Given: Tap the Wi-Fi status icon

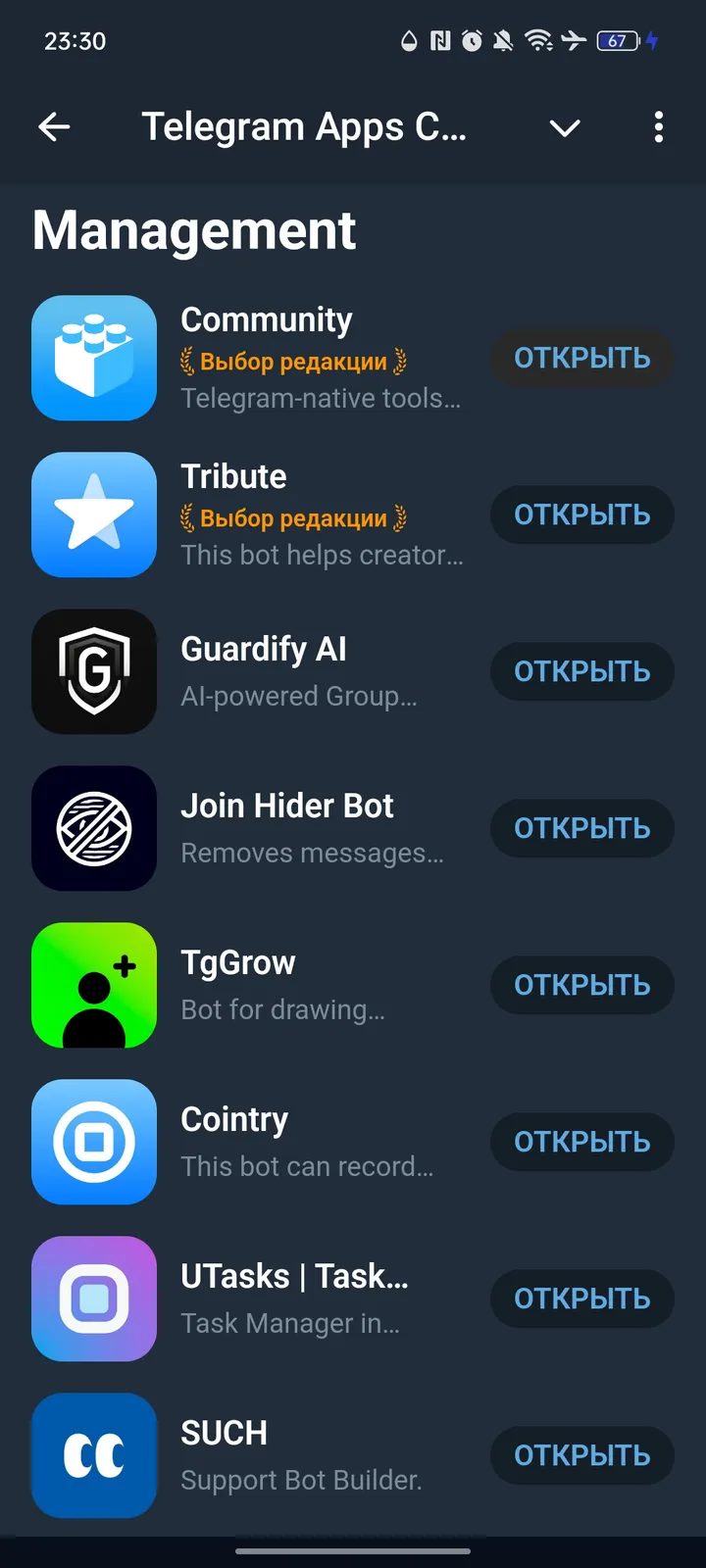Looking at the screenshot, I should [x=540, y=41].
